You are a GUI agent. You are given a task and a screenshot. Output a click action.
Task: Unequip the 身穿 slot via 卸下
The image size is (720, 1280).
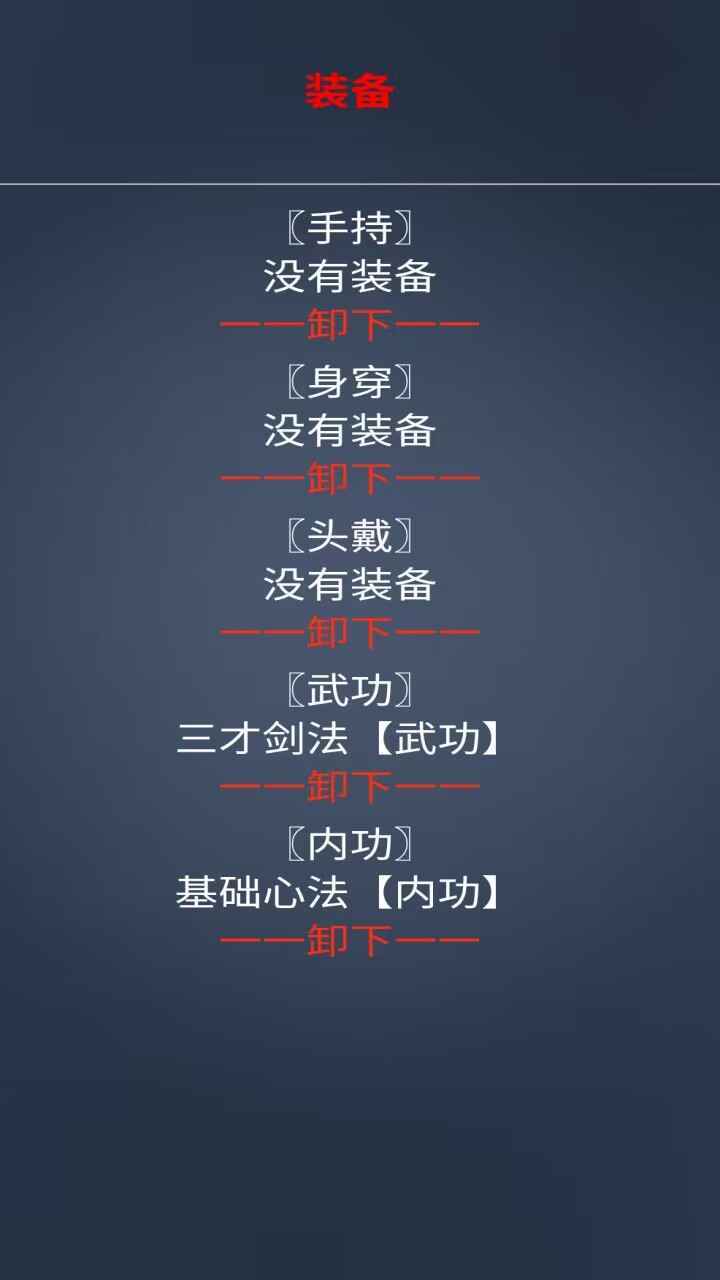click(349, 479)
